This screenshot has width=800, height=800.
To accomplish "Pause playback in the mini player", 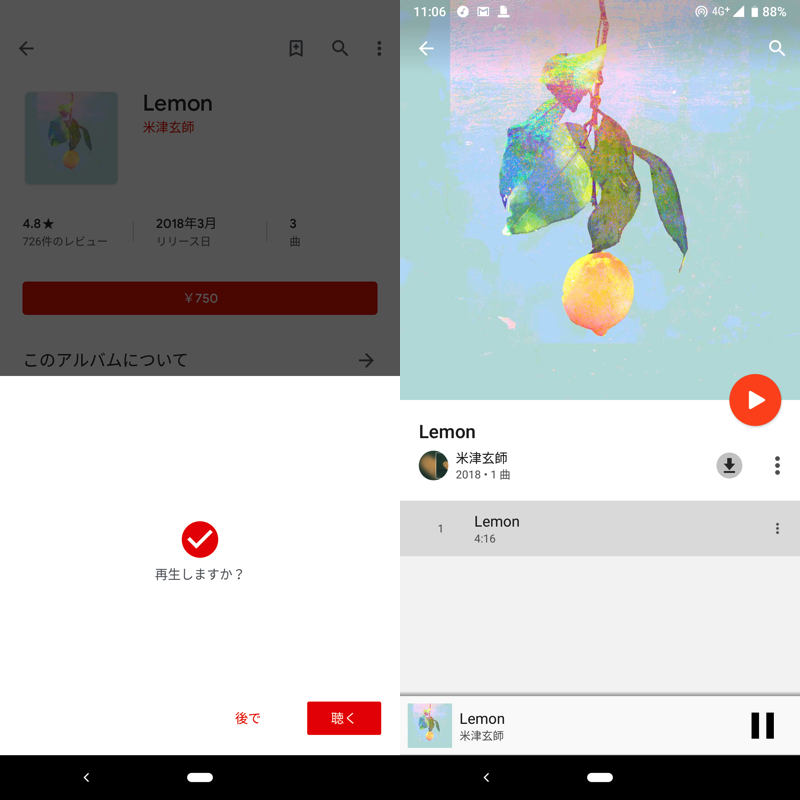I will pyautogui.click(x=762, y=726).
